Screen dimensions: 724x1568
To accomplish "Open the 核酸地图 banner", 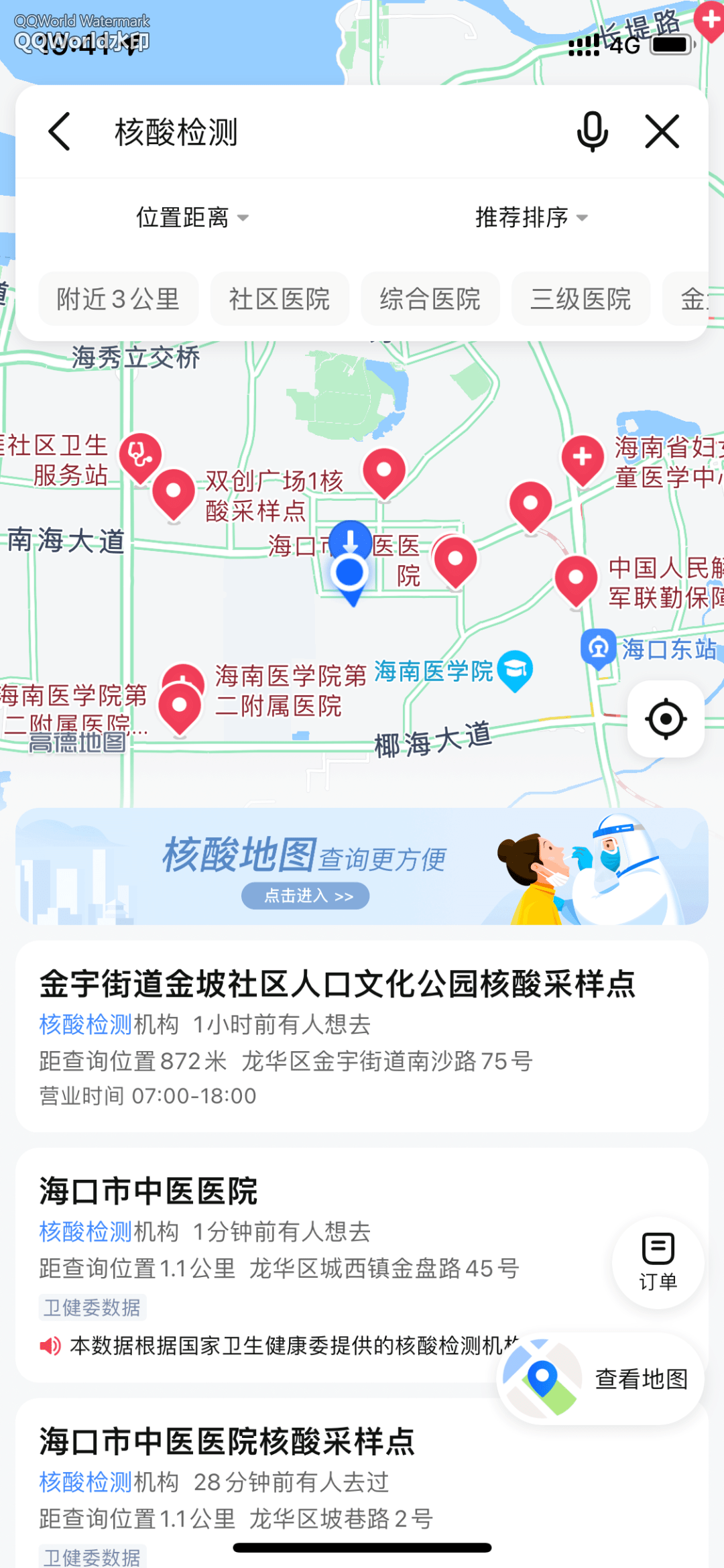I will [x=362, y=866].
